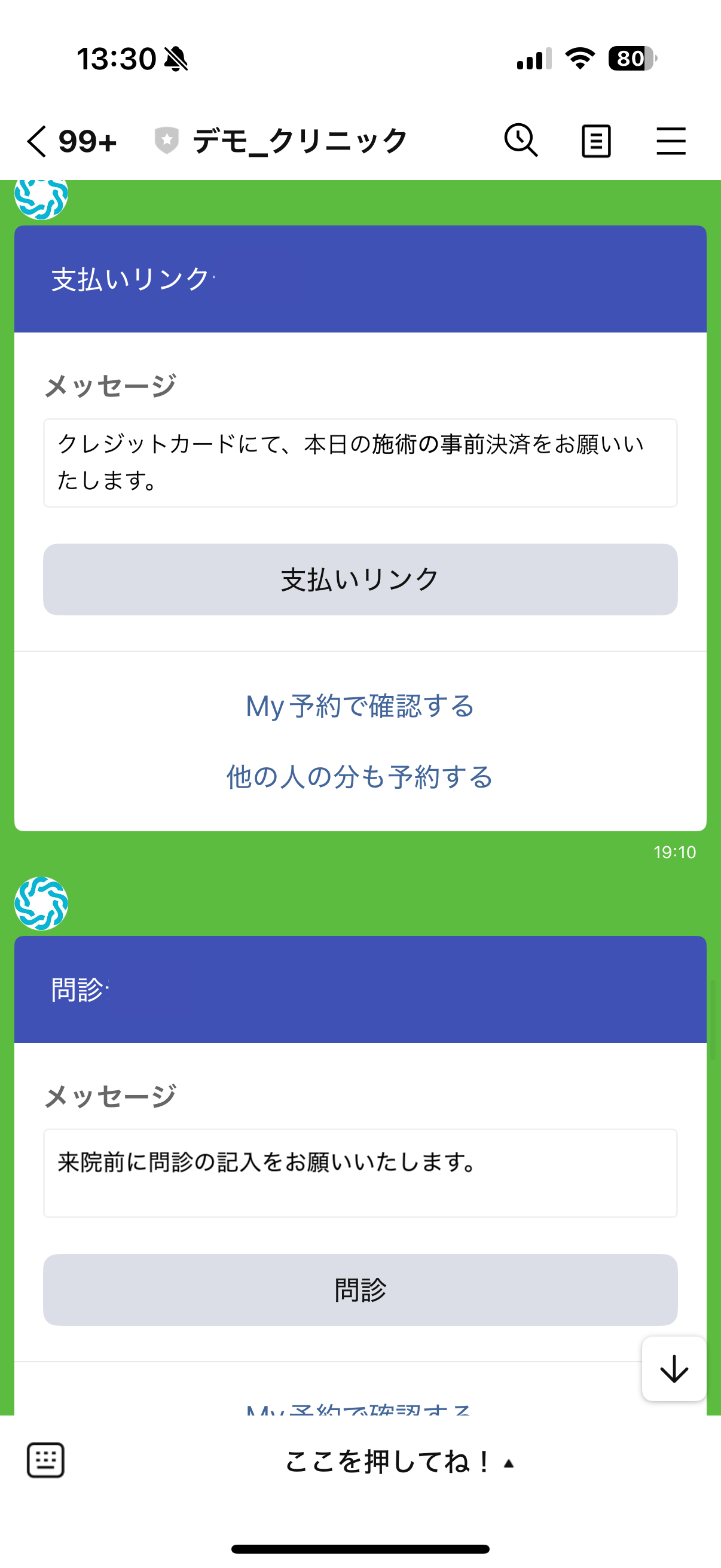Open the notes icon in header

coord(595,141)
